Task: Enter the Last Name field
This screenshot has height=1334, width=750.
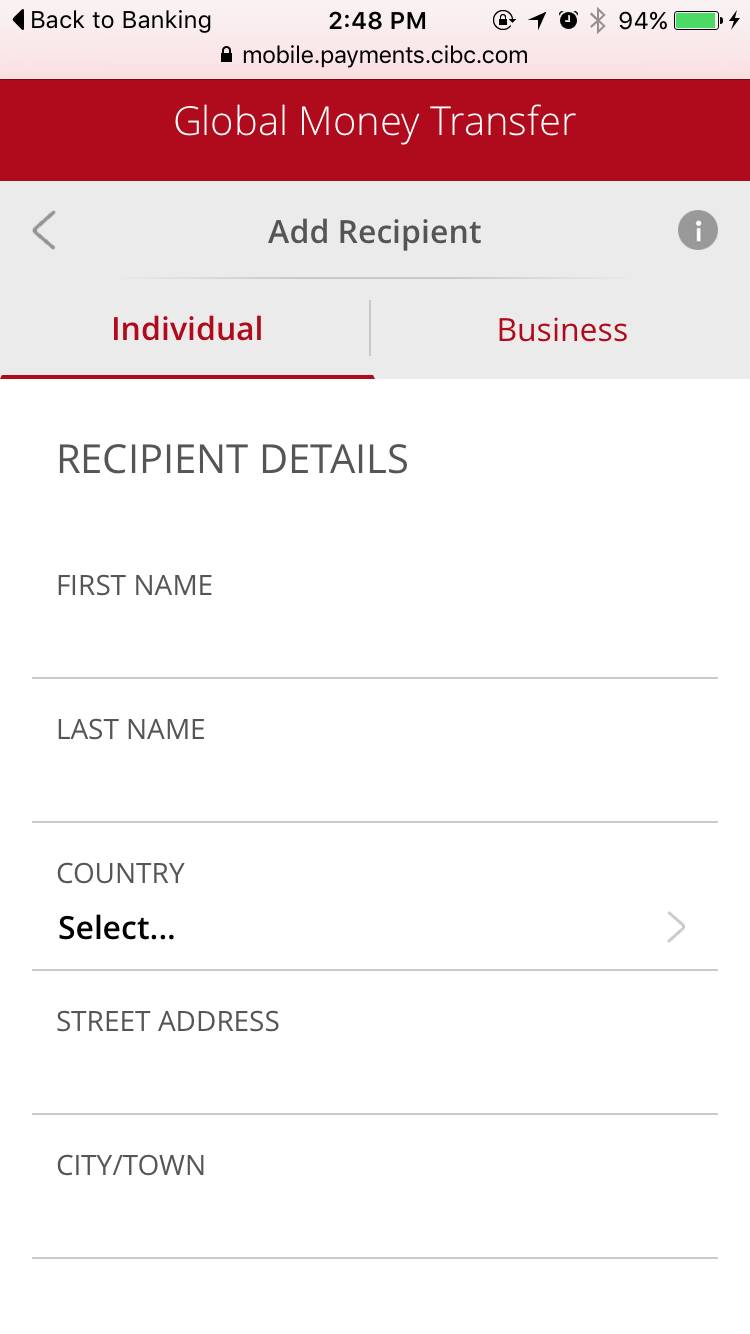Action: [x=374, y=784]
